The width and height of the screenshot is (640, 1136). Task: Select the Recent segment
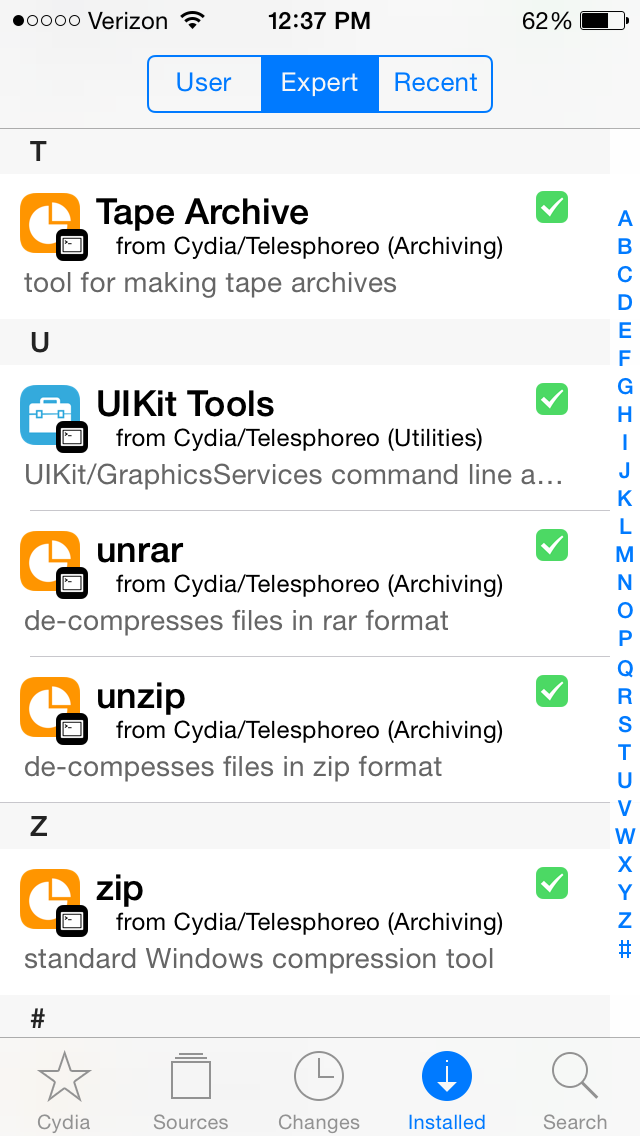435,83
